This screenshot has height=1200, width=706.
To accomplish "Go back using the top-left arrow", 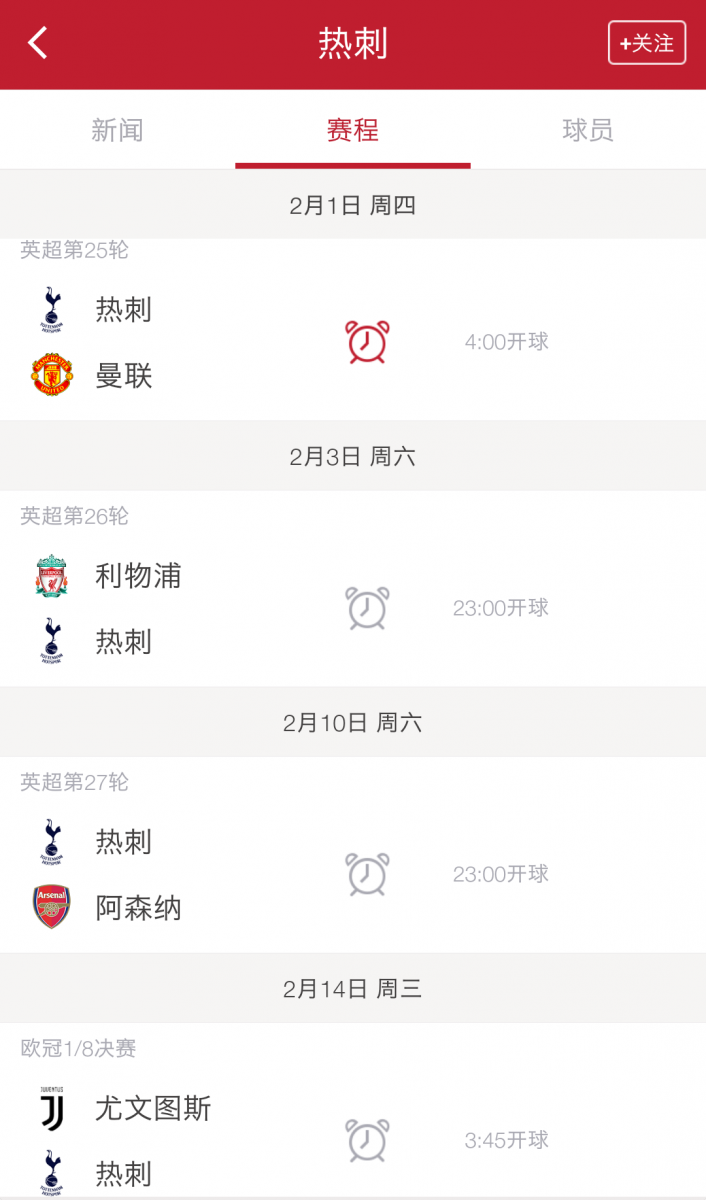I will tap(38, 43).
